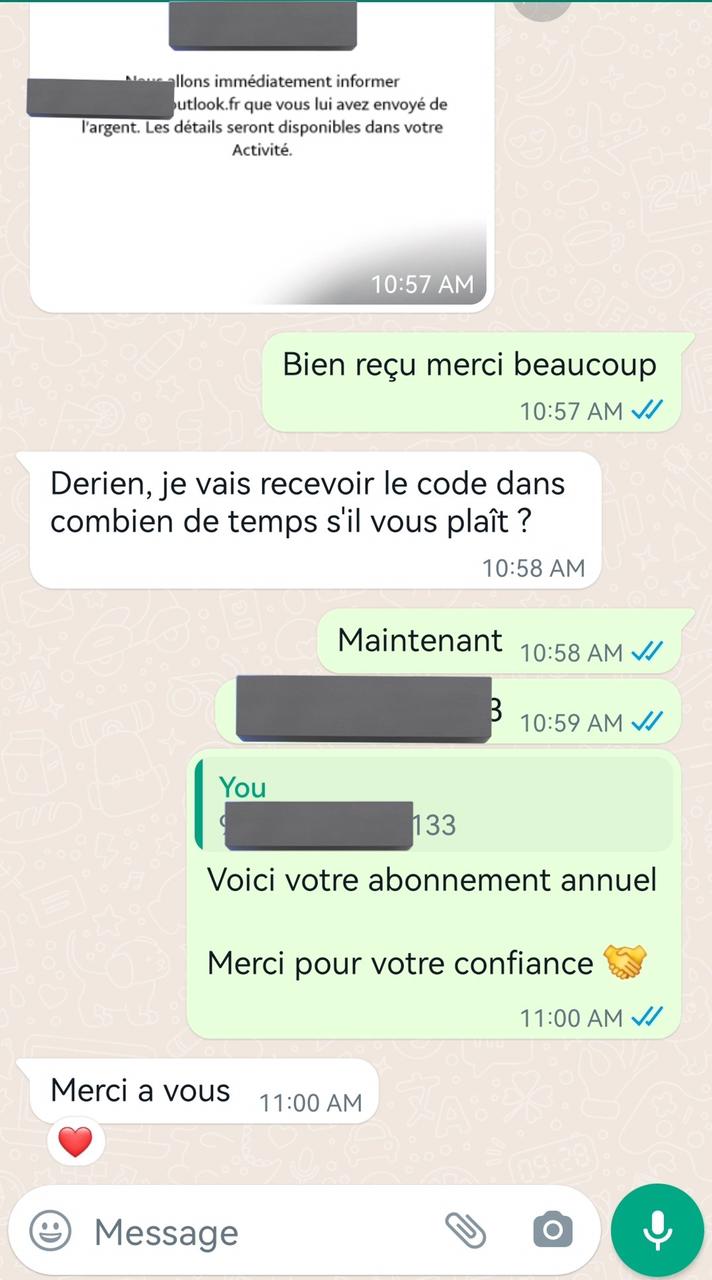
Task: Attach a file with the paperclip
Action: pos(465,1231)
